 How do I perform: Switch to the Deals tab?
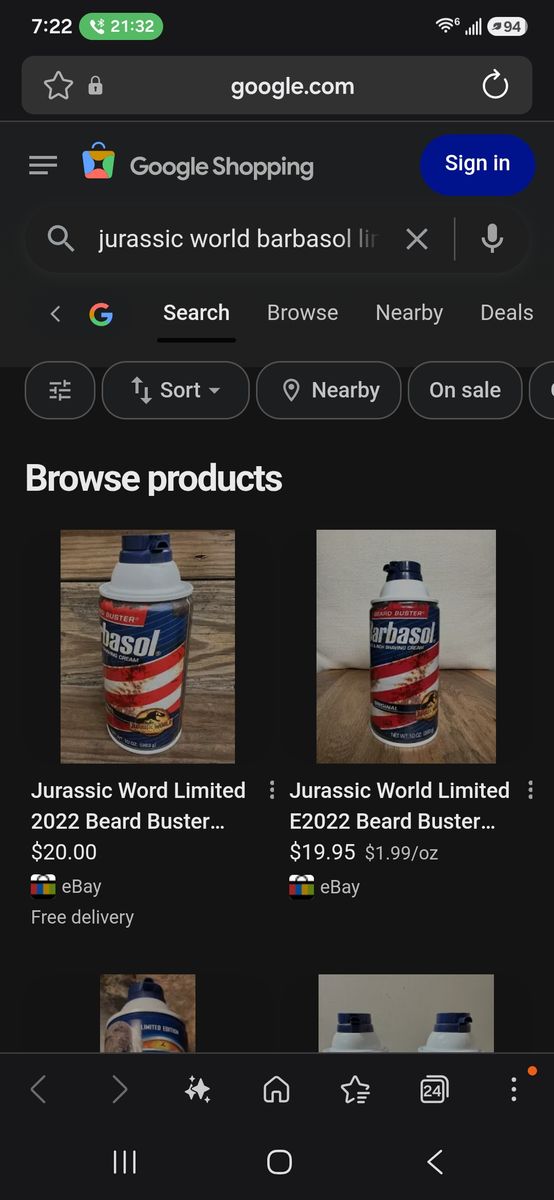507,313
